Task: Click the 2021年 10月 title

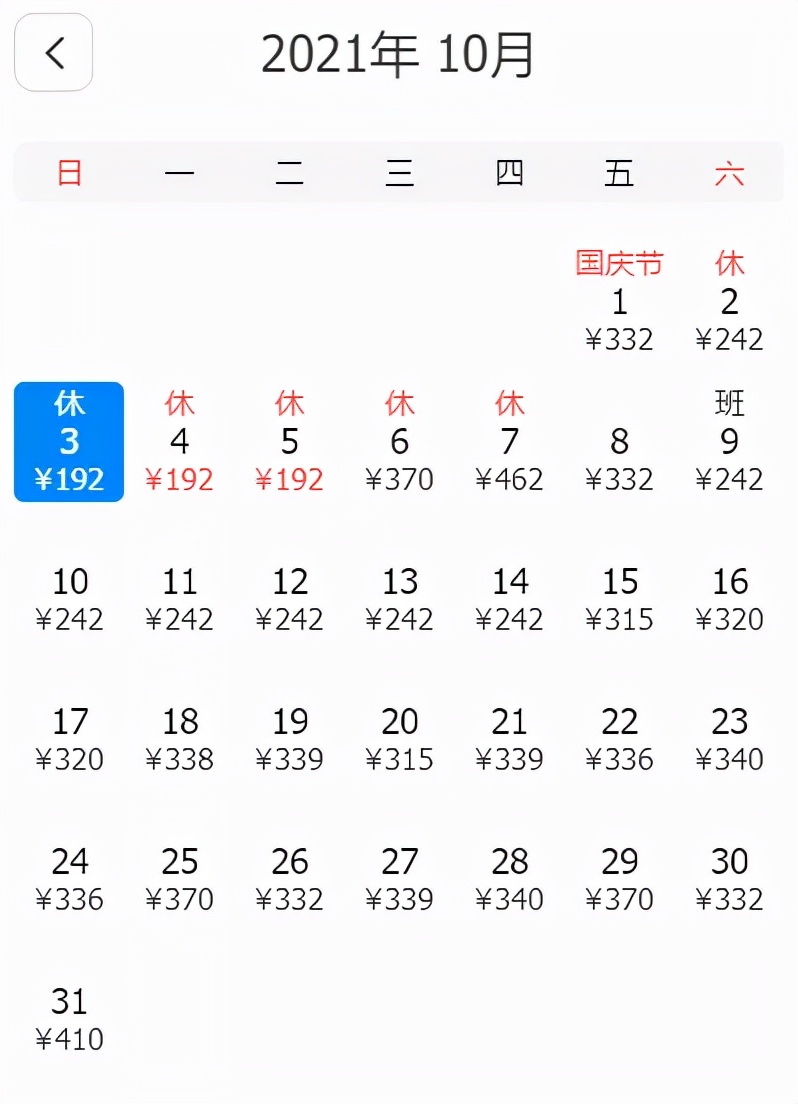Action: point(399,54)
